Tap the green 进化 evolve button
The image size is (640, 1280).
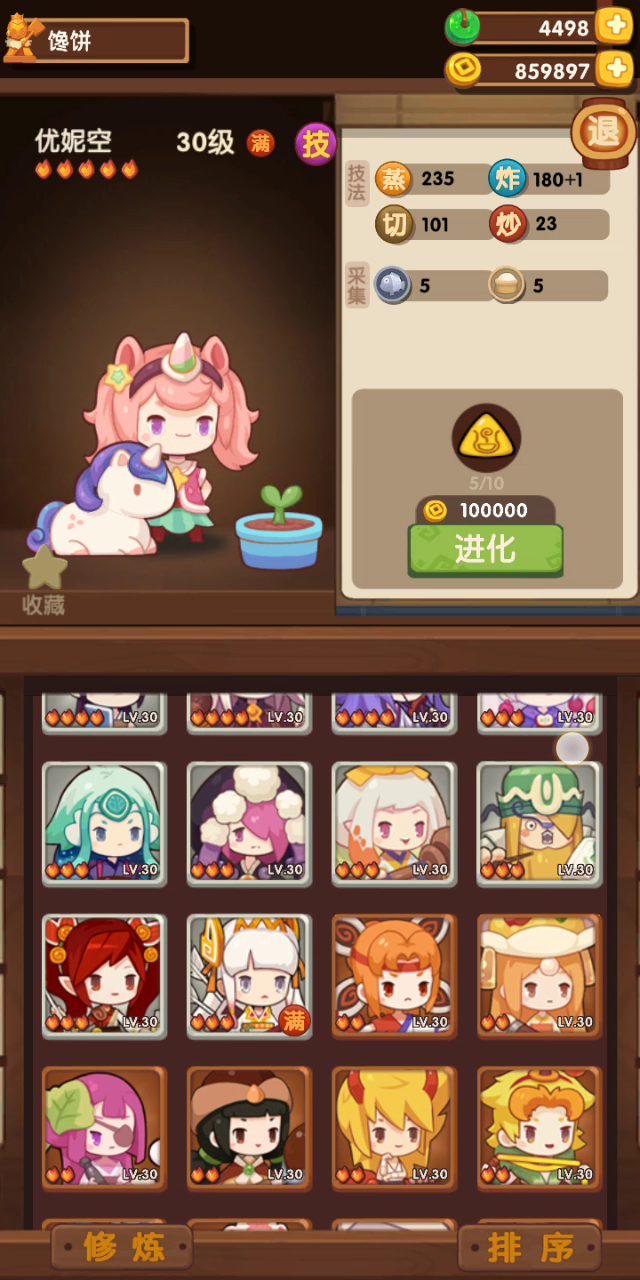point(485,549)
